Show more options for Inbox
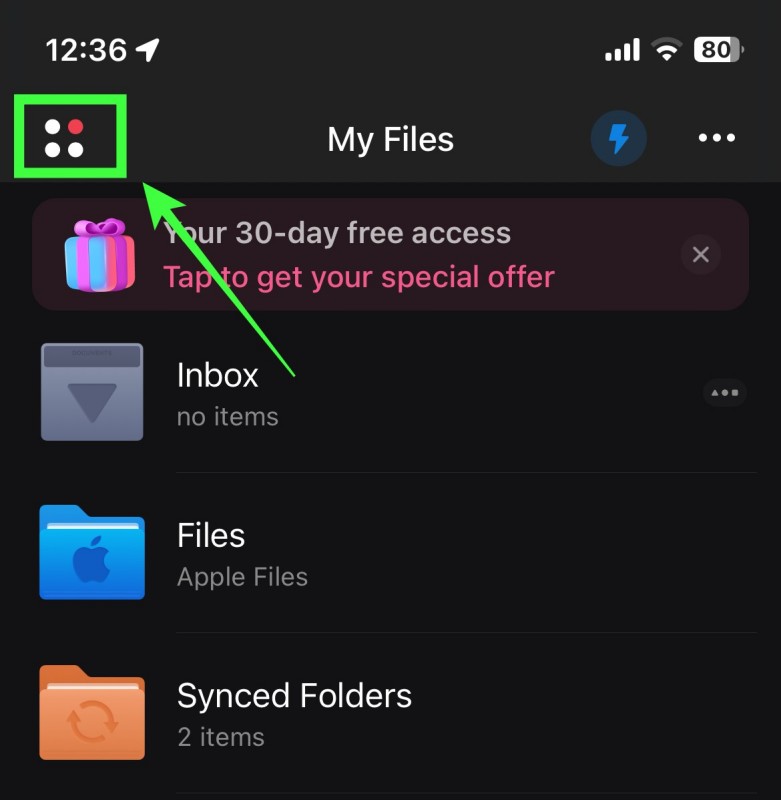Viewport: 781px width, 800px height. click(x=724, y=393)
